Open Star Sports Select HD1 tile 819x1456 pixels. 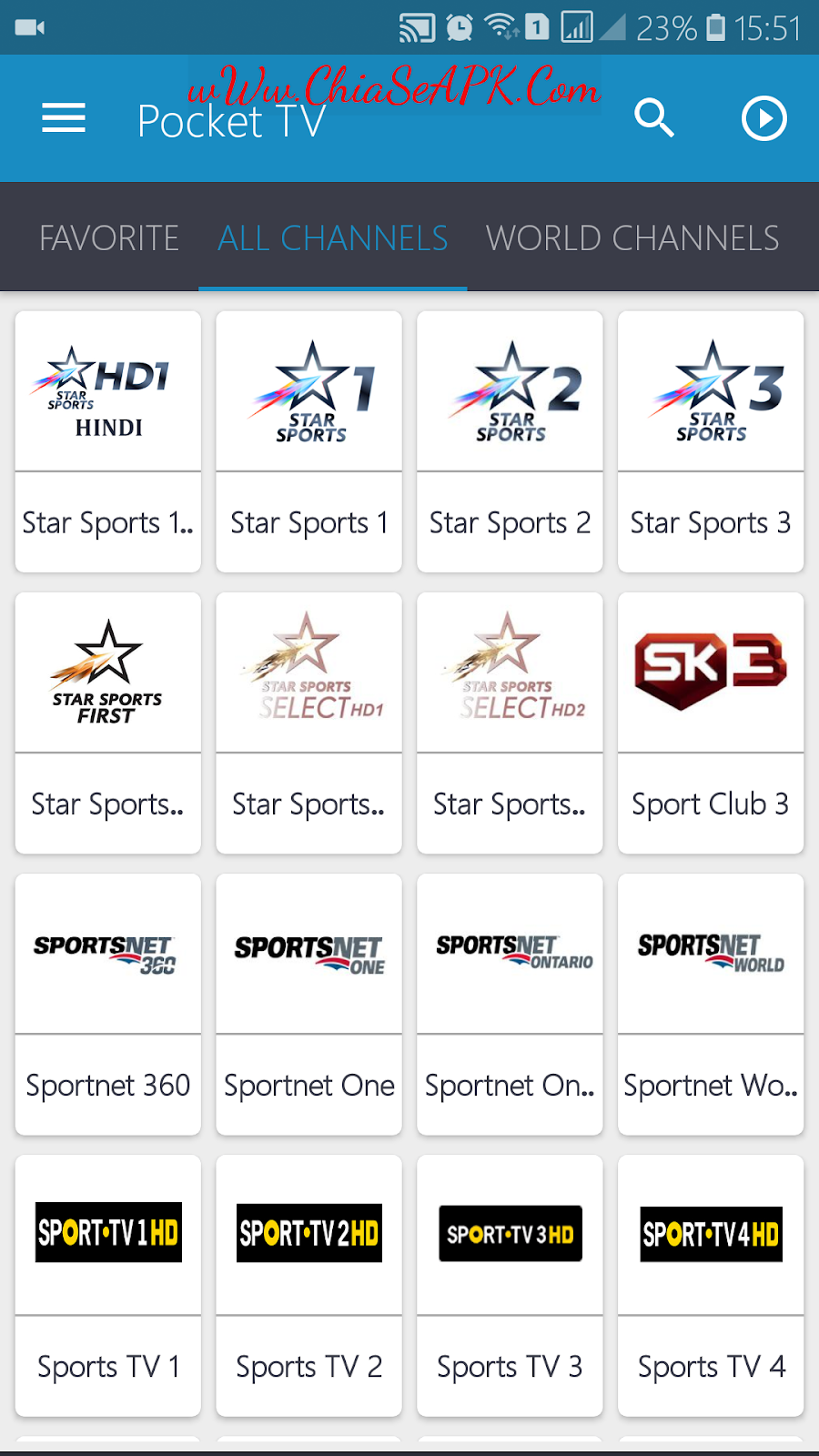309,723
